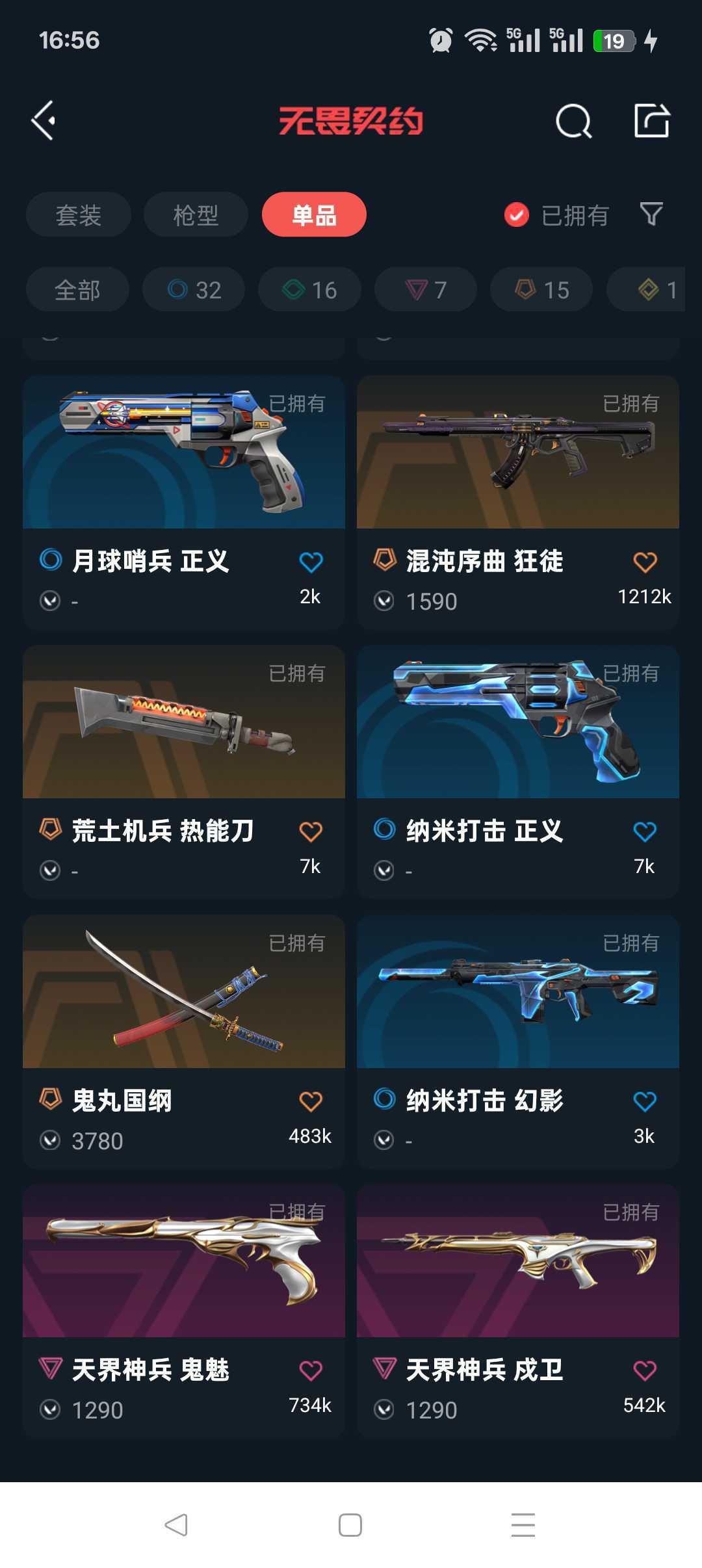Tap the share icon in header

(652, 120)
